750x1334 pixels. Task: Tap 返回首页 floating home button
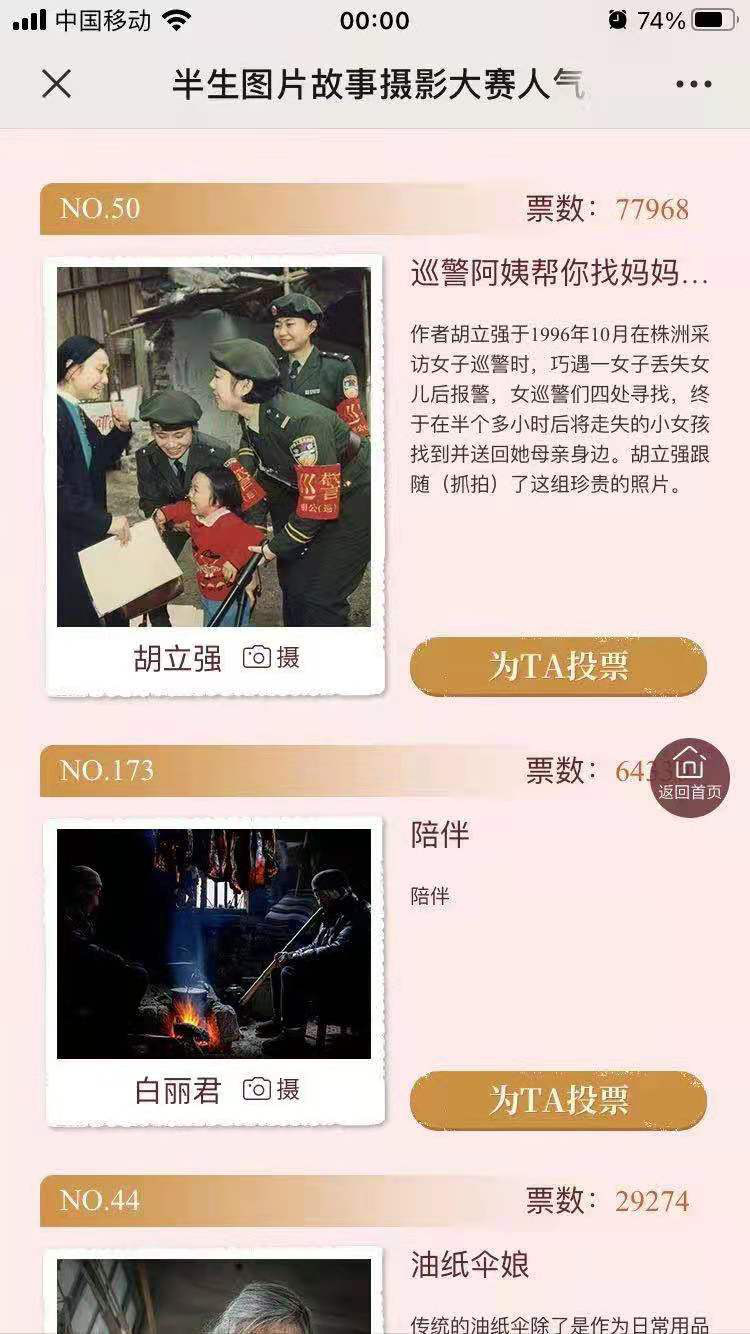(690, 777)
